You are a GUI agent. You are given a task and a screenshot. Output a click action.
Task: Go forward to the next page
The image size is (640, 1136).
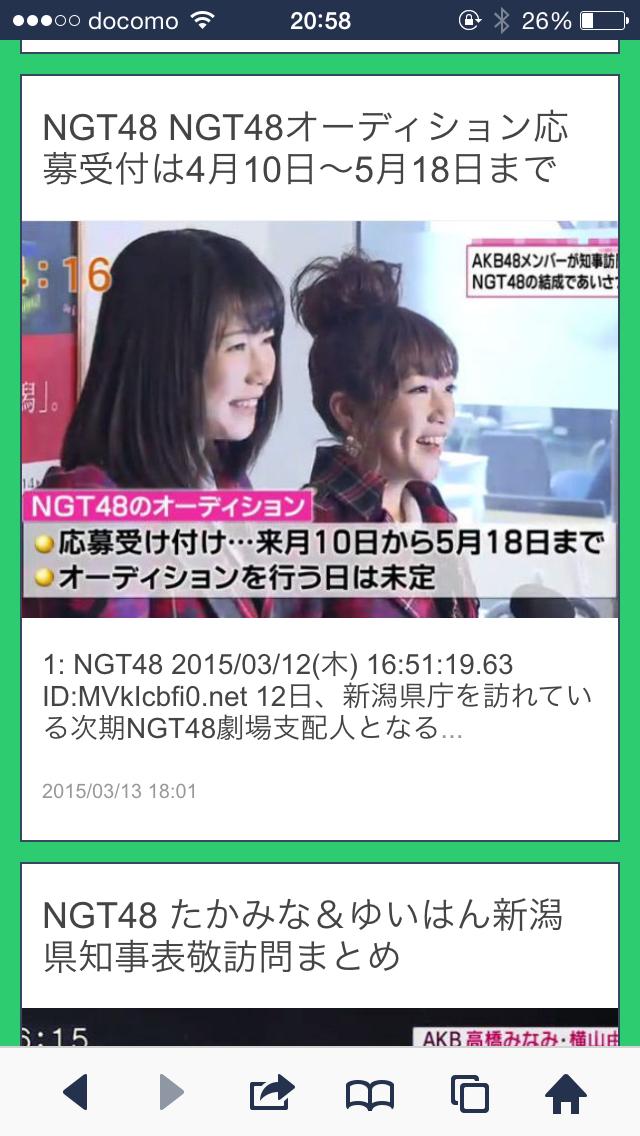coord(172,1092)
